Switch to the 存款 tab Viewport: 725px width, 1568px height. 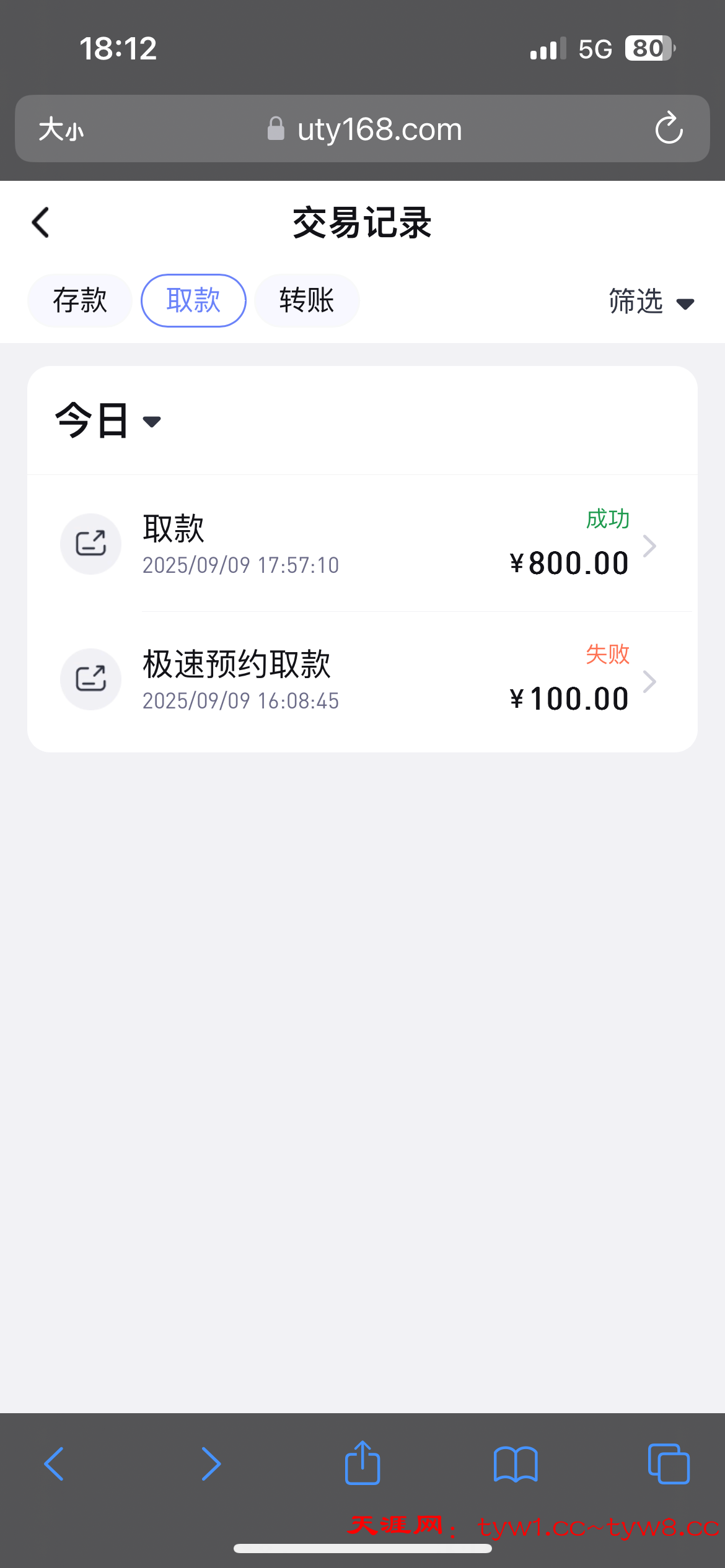coord(80,301)
